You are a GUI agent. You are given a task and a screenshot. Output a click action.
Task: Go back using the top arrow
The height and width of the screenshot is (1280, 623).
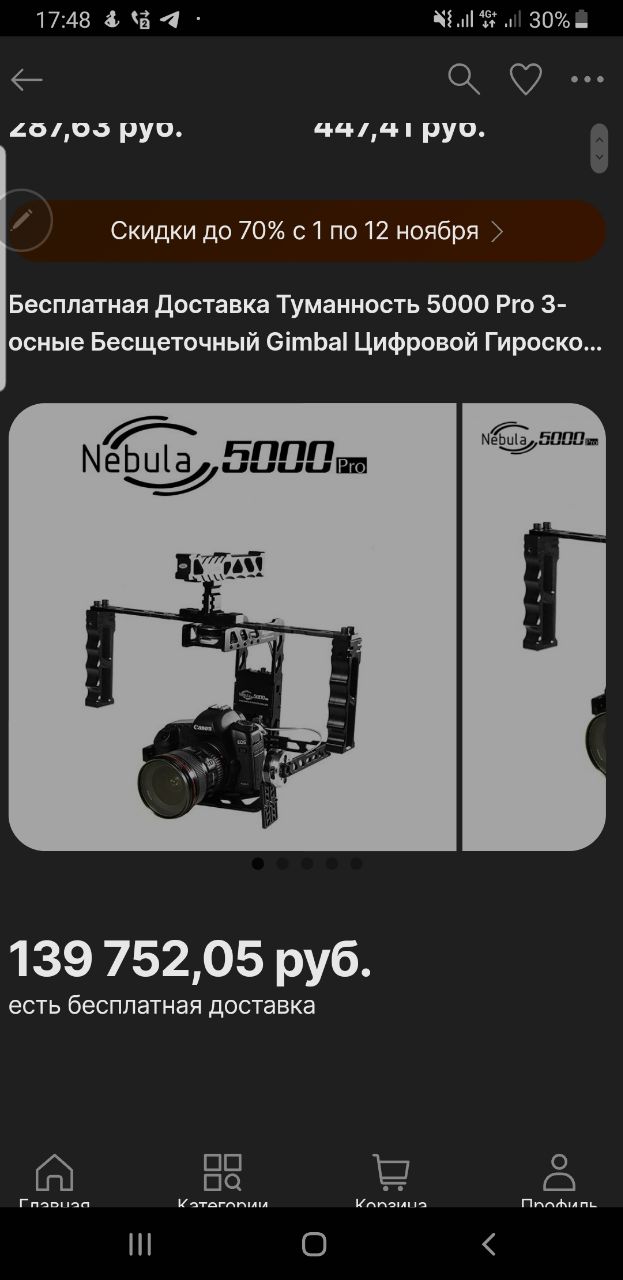point(27,80)
